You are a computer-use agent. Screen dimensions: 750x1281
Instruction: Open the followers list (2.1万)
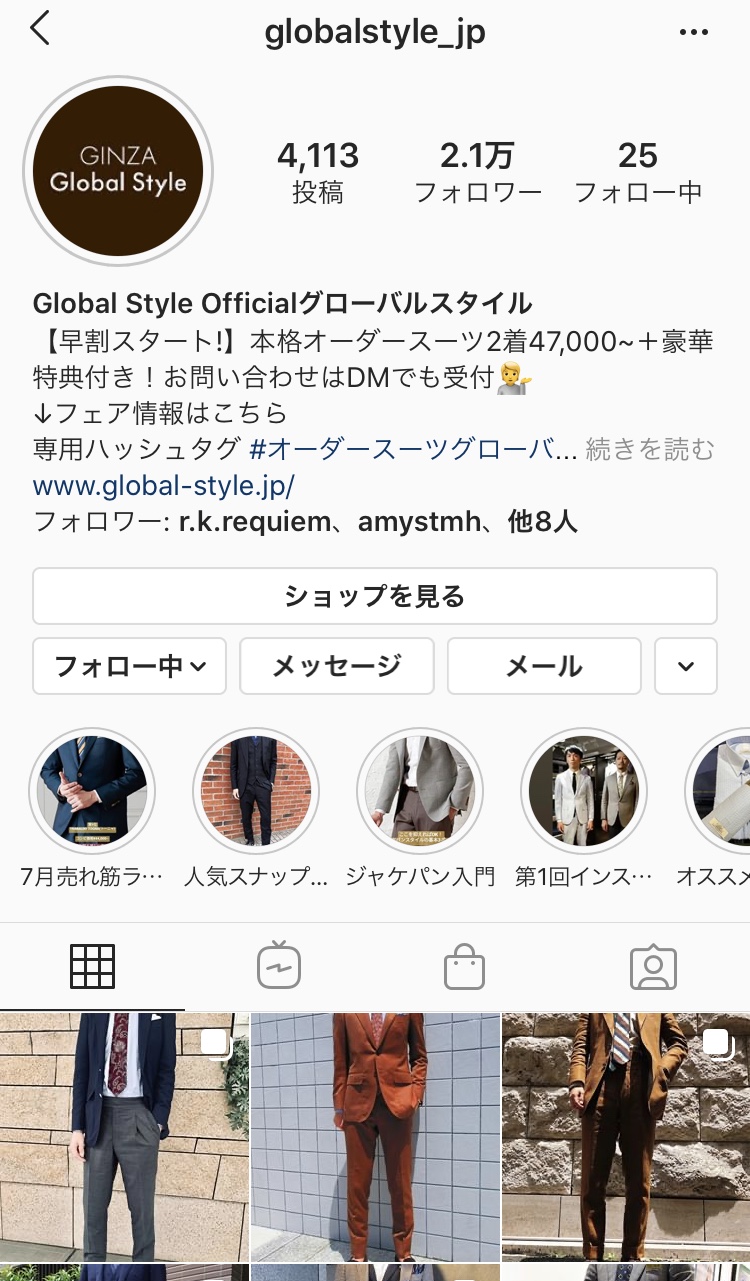pos(477,172)
